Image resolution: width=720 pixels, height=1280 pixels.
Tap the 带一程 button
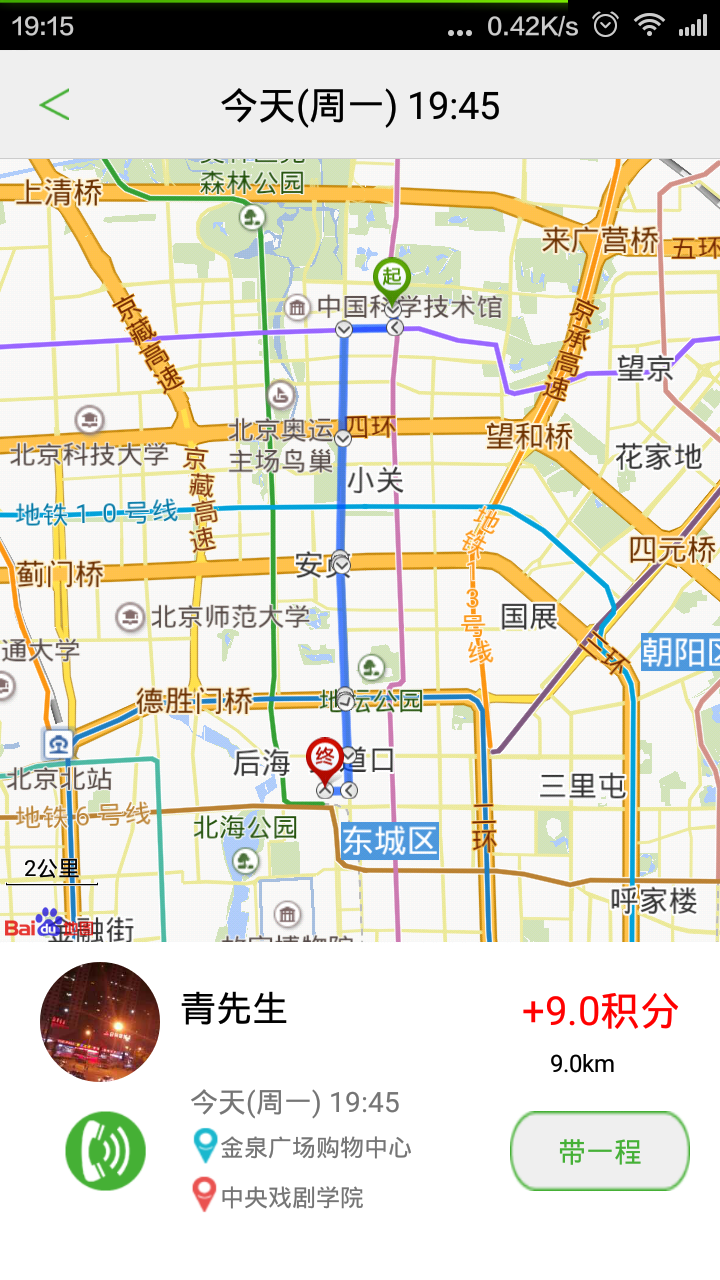click(x=600, y=1151)
